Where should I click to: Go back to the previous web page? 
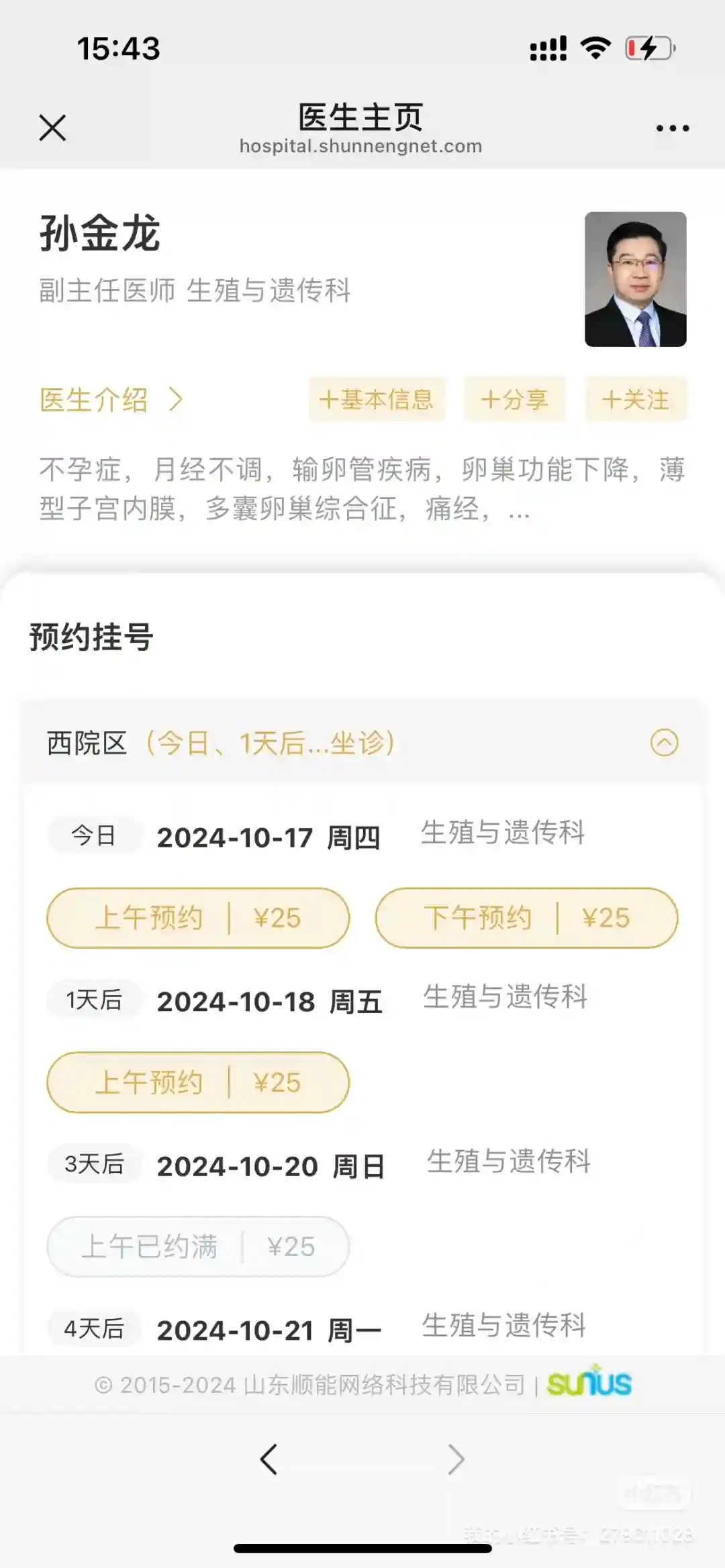(269, 1459)
